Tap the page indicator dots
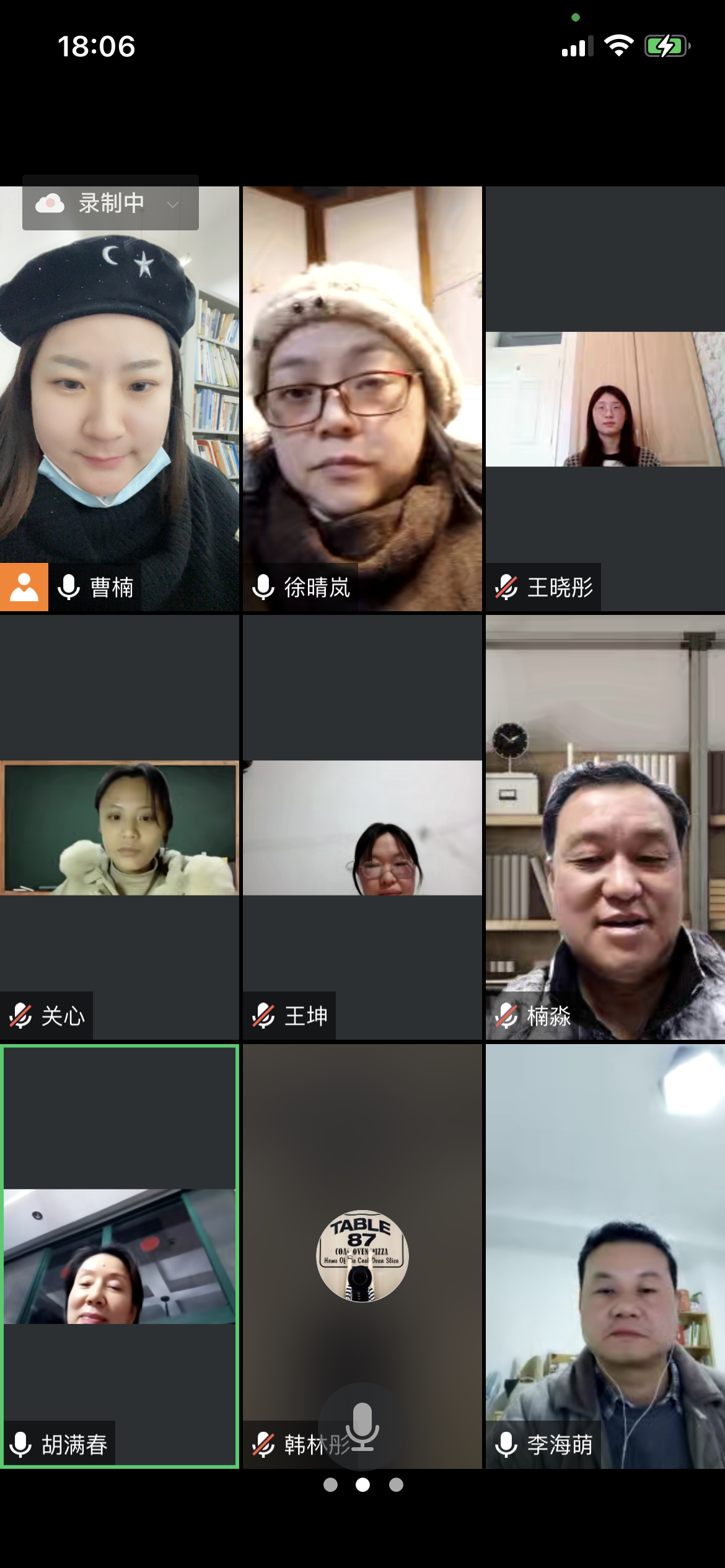Image resolution: width=725 pixels, height=1568 pixels. pos(362,1485)
